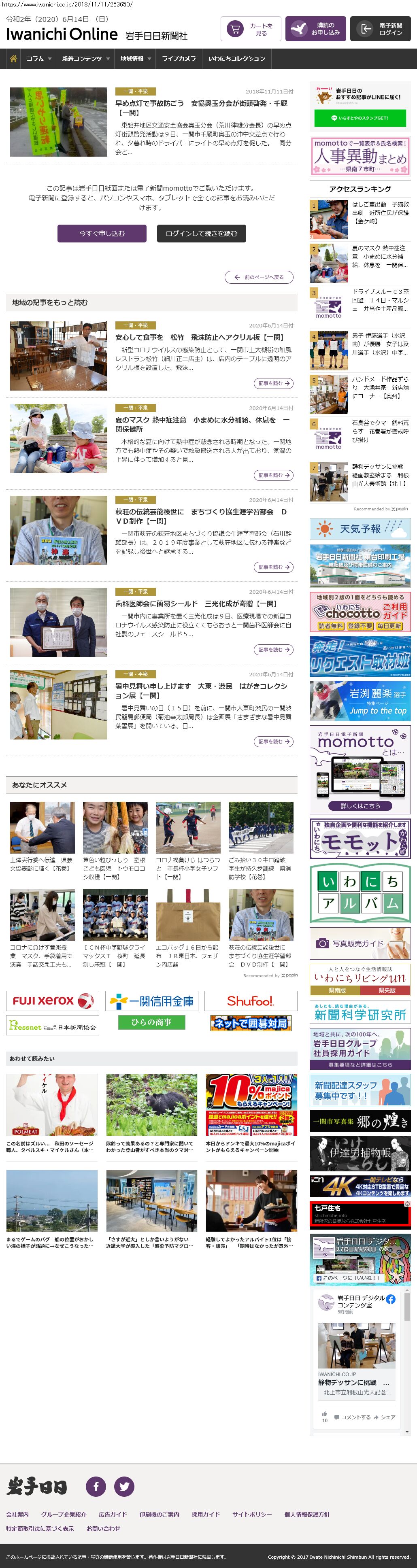
Task: Open momotto 詳しくはこちら banner
Action: point(360,805)
